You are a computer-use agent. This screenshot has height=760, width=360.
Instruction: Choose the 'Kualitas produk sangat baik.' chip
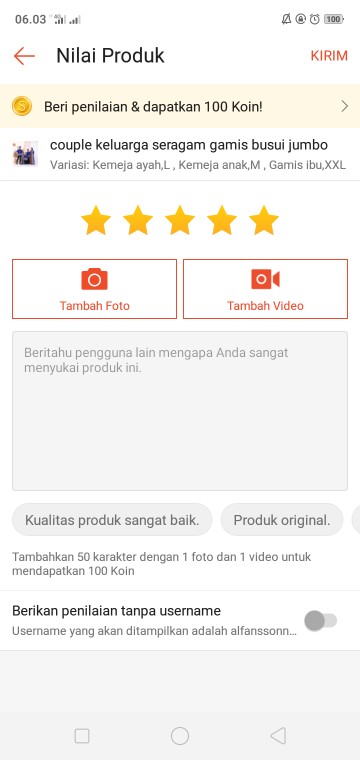click(x=112, y=520)
